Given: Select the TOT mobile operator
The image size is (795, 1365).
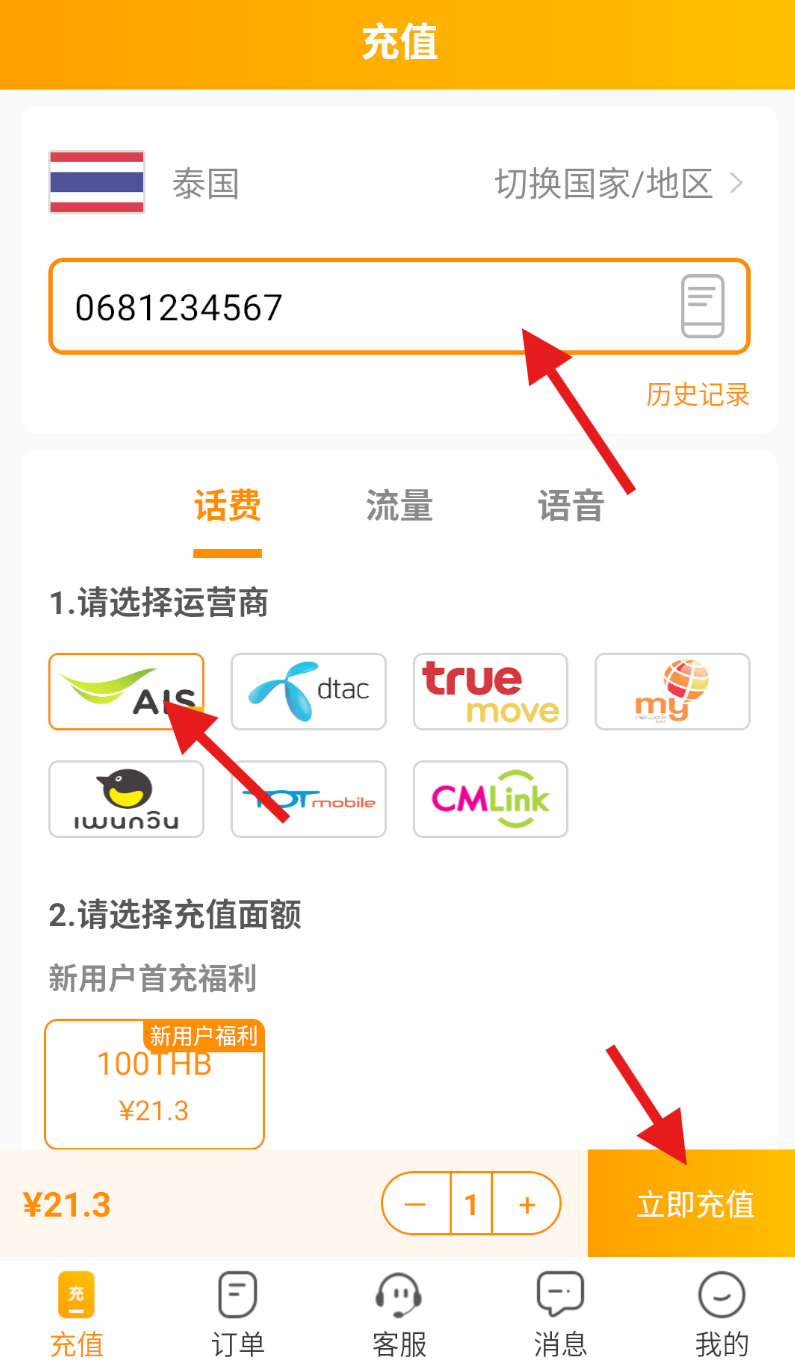Looking at the screenshot, I should tap(308, 799).
